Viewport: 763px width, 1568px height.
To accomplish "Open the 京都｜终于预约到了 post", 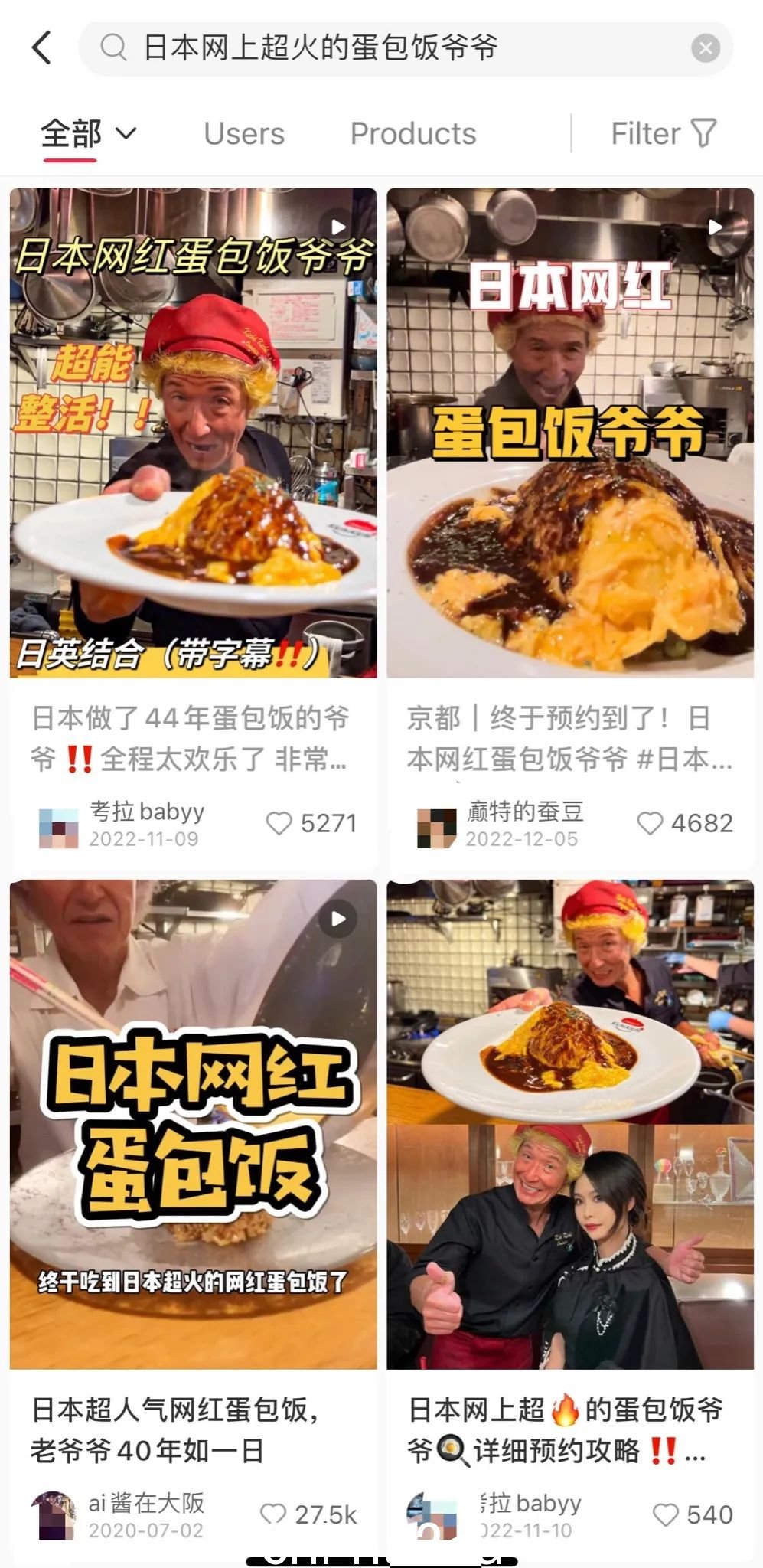I will pos(569,433).
